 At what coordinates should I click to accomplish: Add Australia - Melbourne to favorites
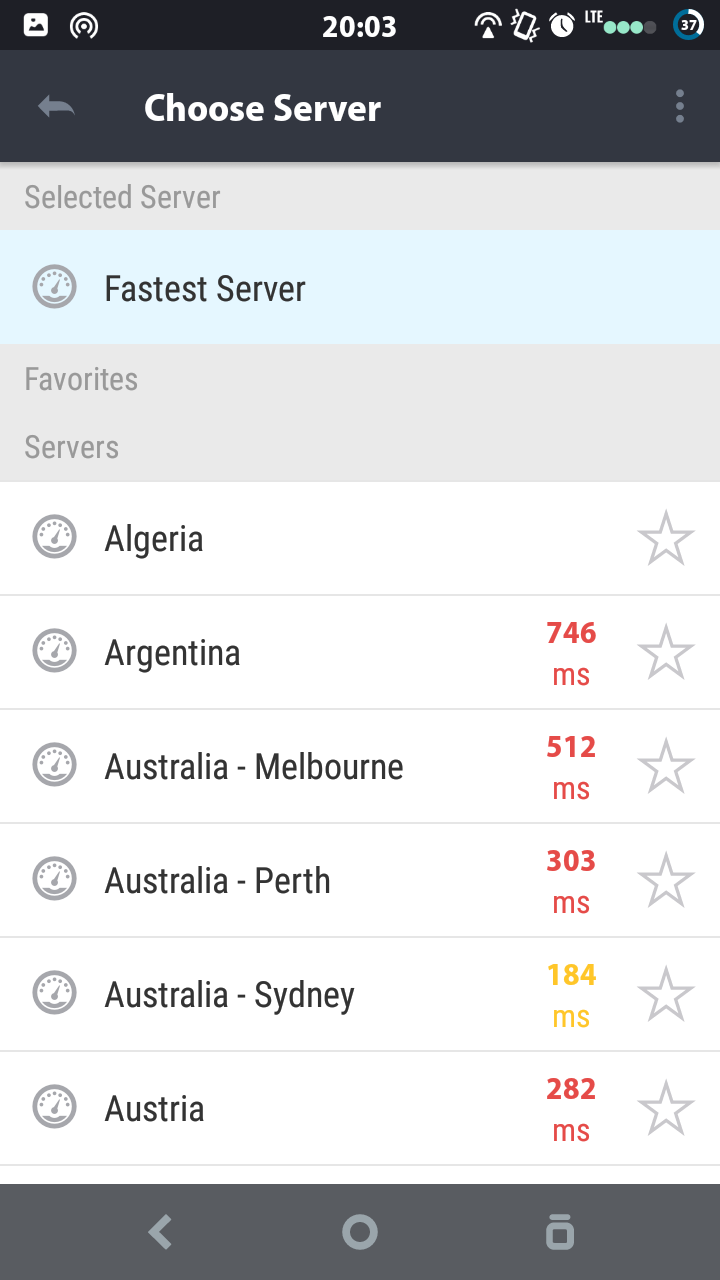pos(666,767)
